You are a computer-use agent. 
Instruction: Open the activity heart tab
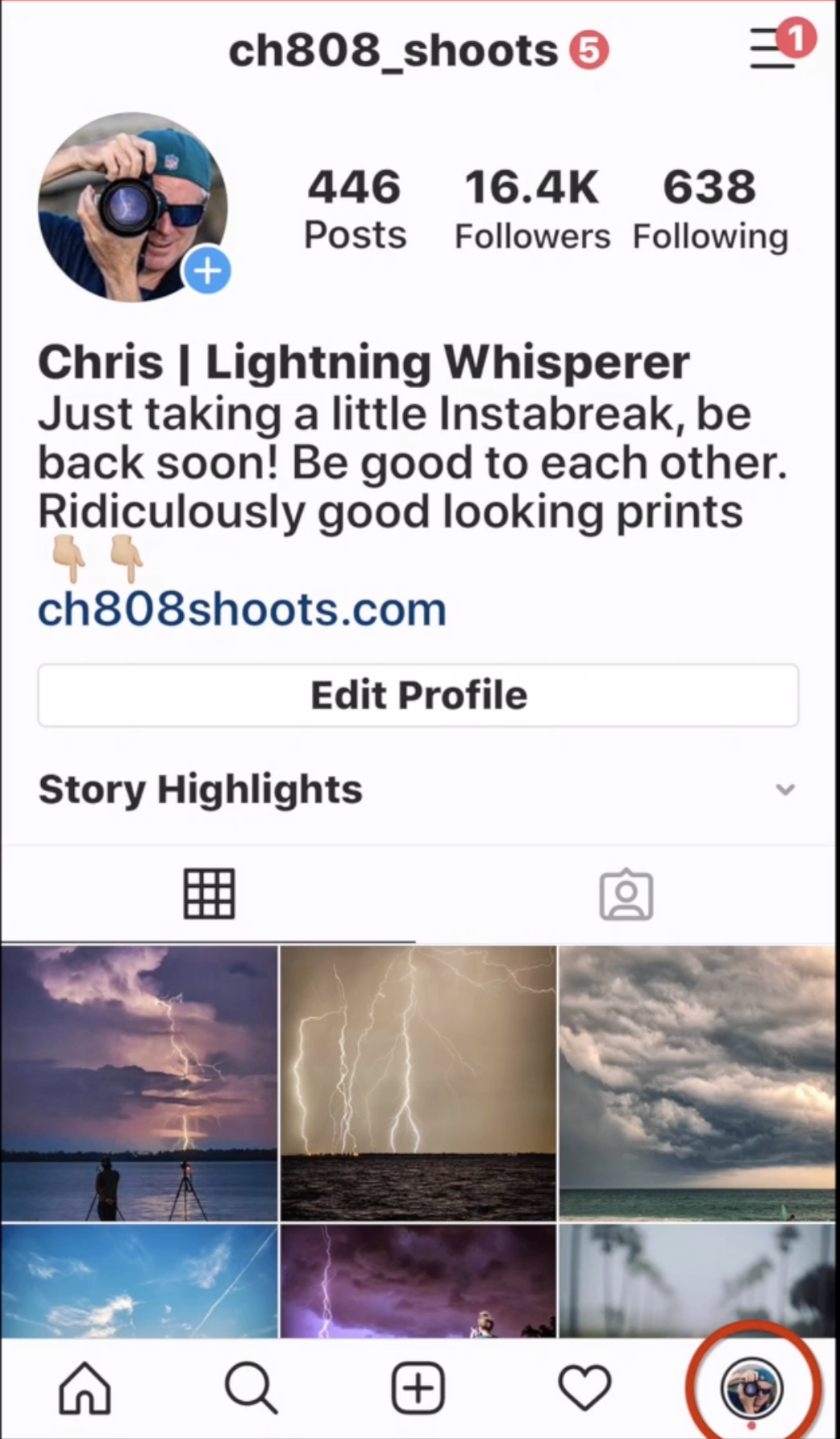(x=584, y=1388)
